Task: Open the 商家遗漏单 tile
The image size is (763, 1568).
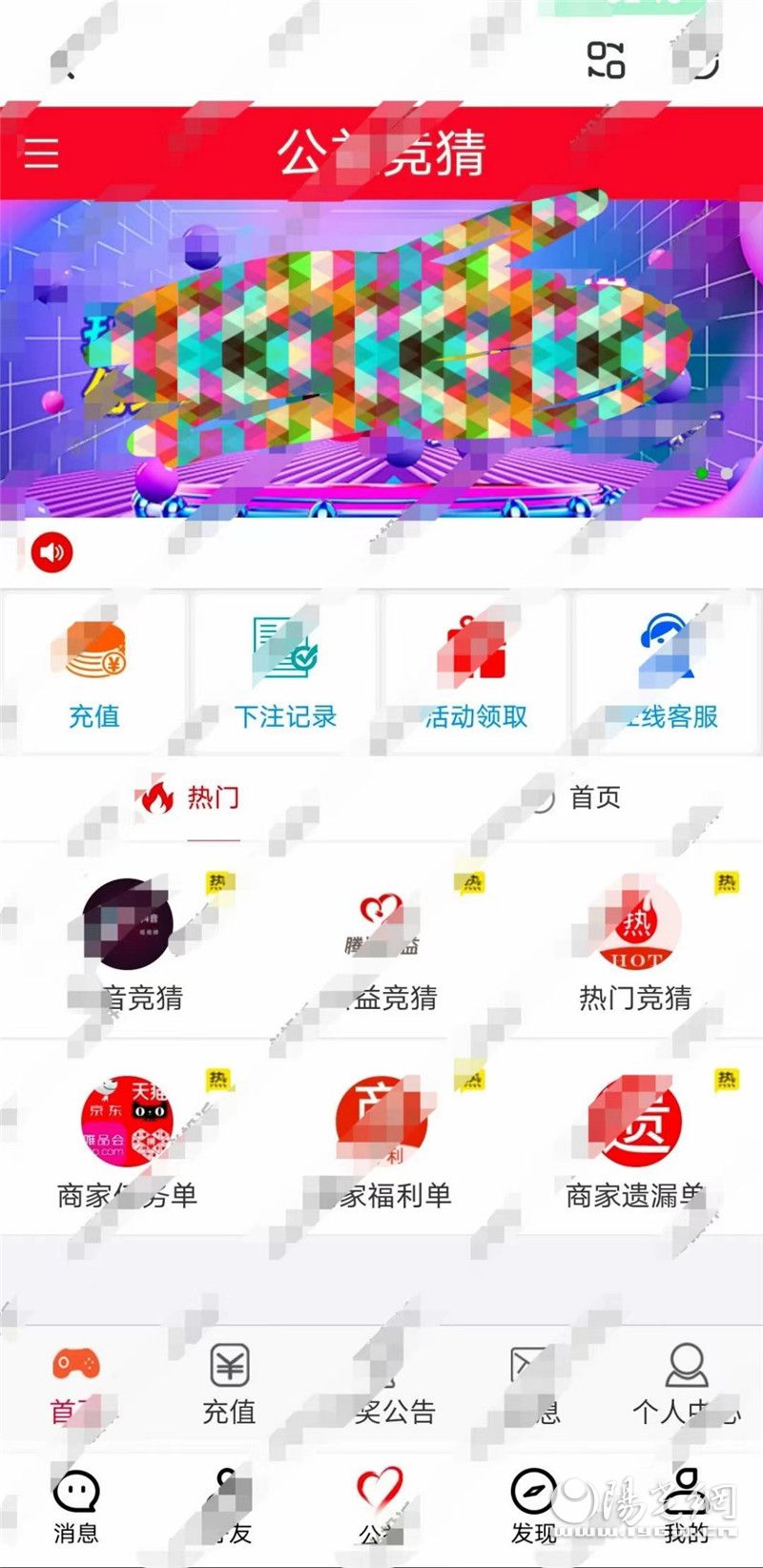Action: [634, 1142]
